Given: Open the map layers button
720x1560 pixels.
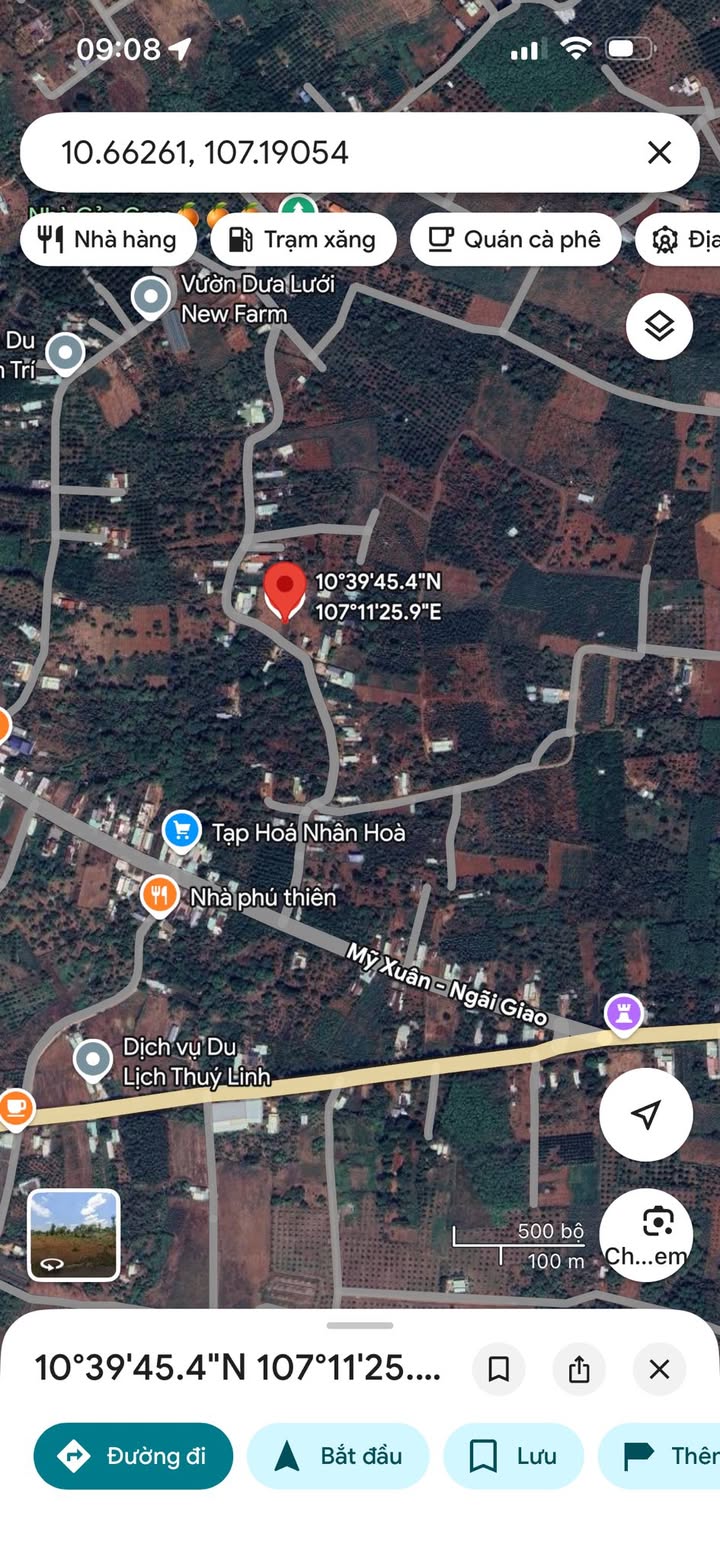Looking at the screenshot, I should tap(659, 326).
